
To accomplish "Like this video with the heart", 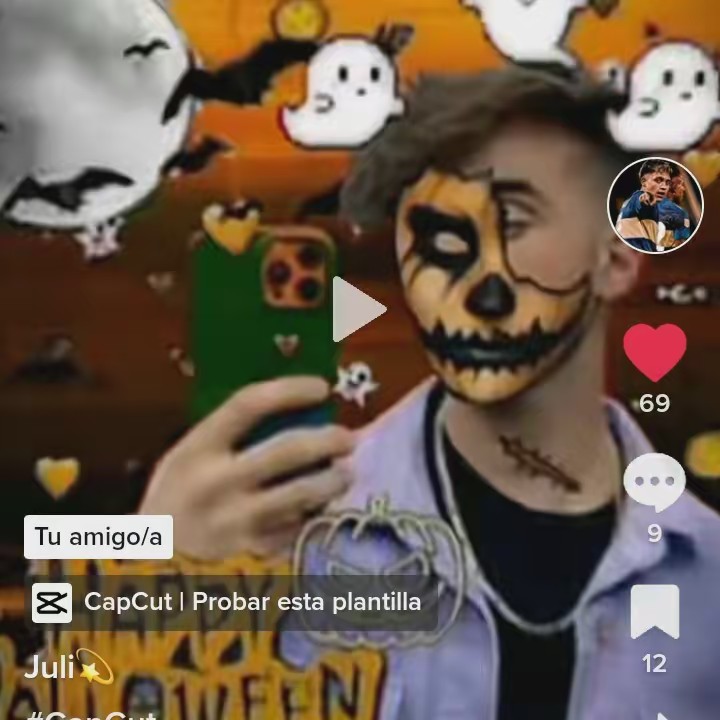I will coord(654,353).
